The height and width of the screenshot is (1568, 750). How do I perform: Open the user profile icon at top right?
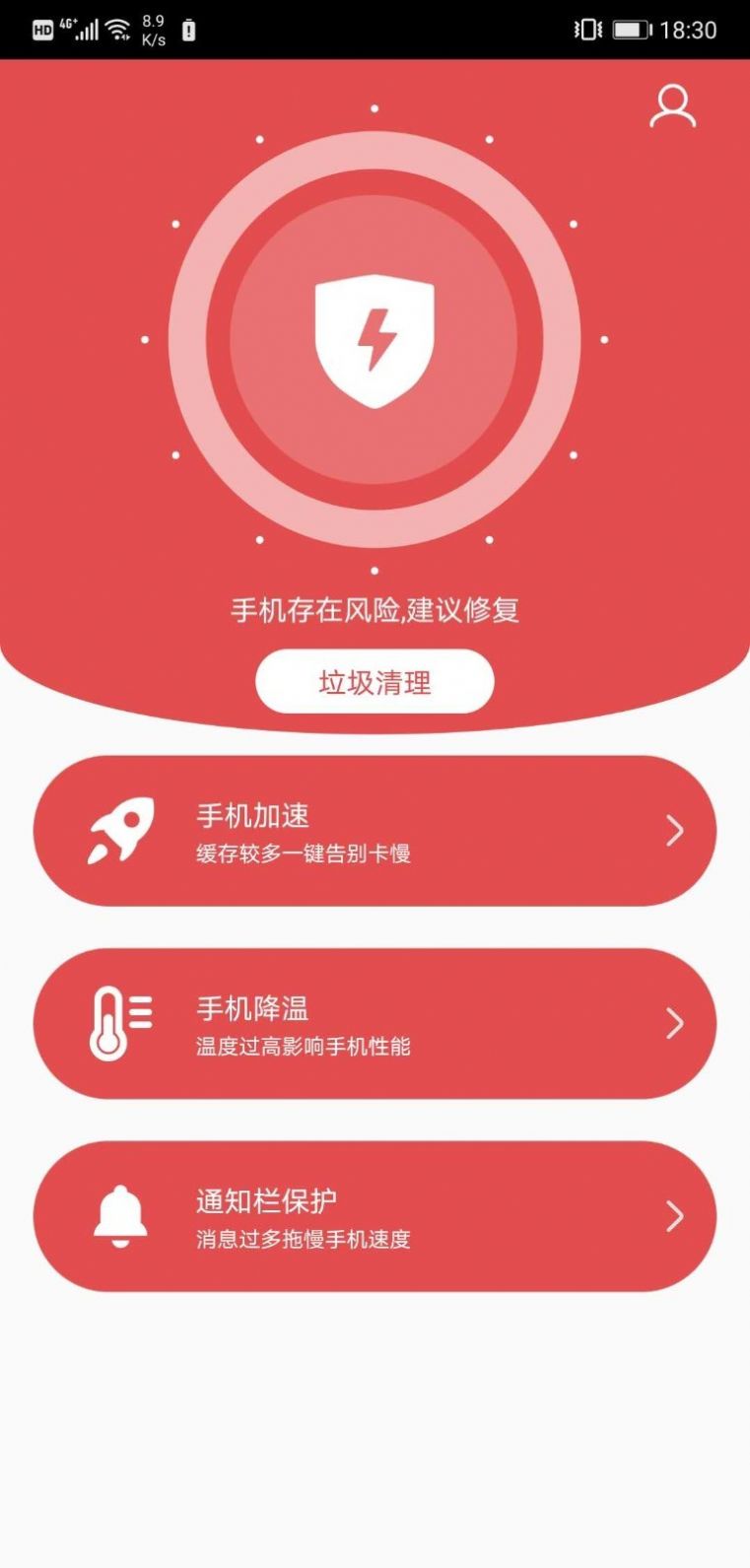point(674,106)
